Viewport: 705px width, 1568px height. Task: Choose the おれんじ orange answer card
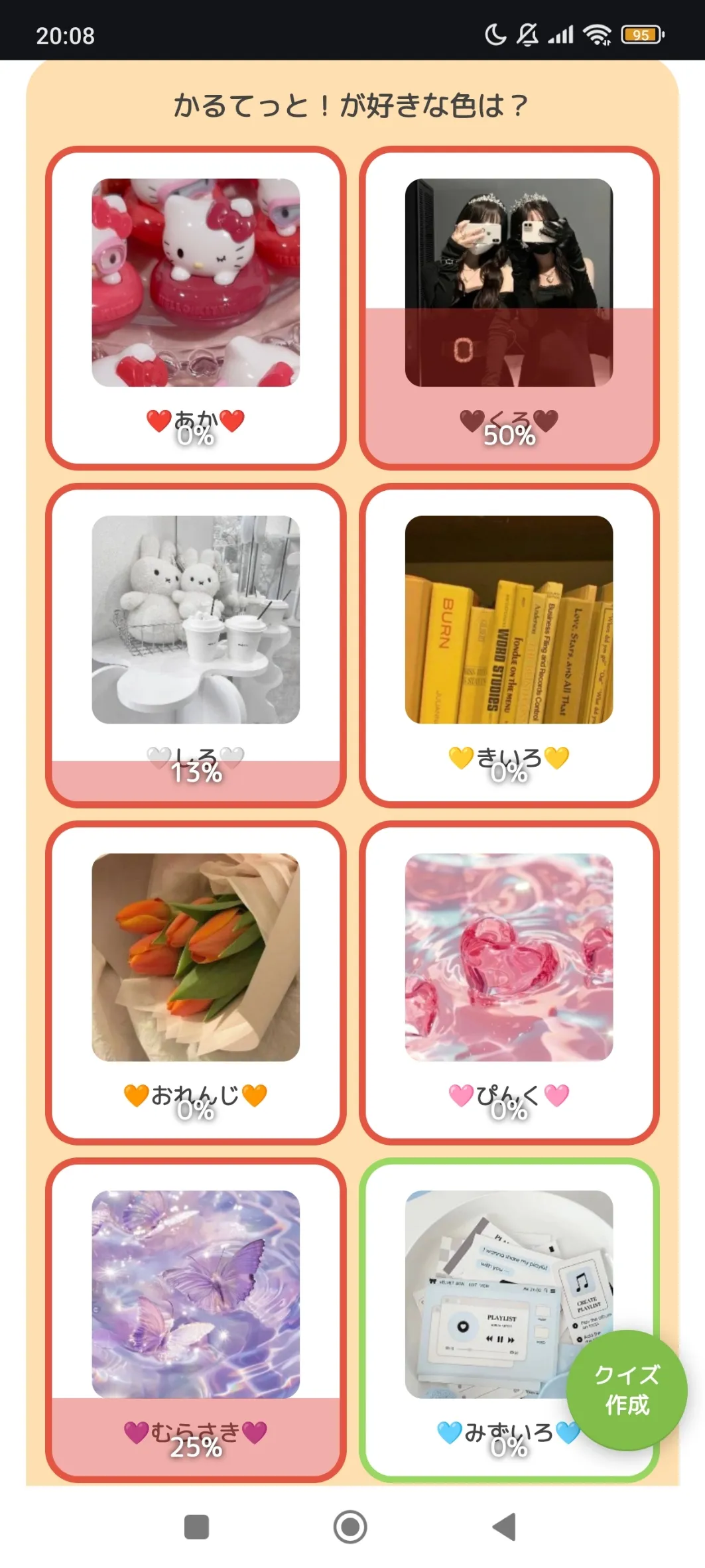click(x=196, y=982)
